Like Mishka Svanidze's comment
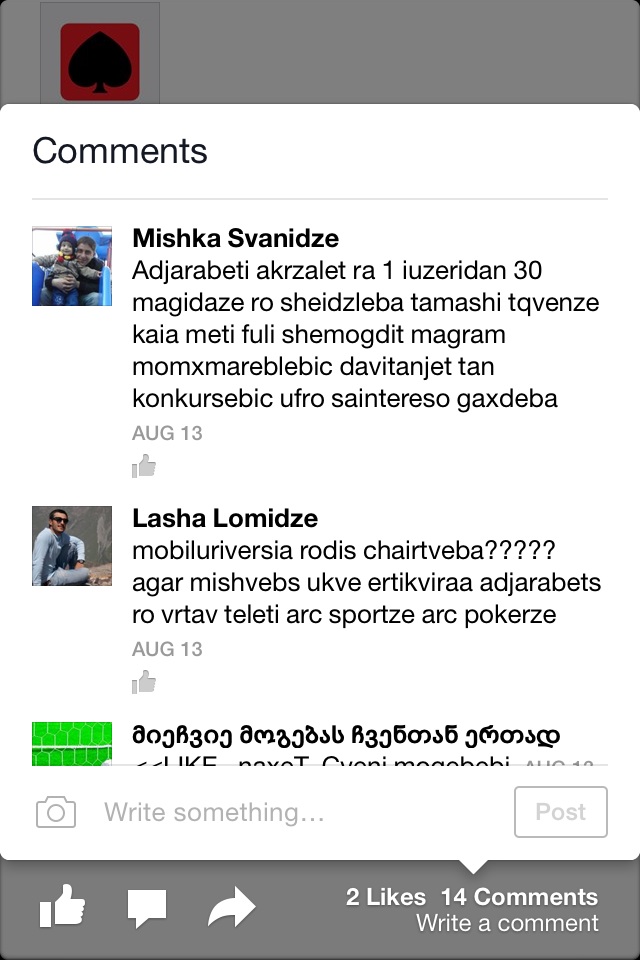The height and width of the screenshot is (960, 640). [x=145, y=466]
